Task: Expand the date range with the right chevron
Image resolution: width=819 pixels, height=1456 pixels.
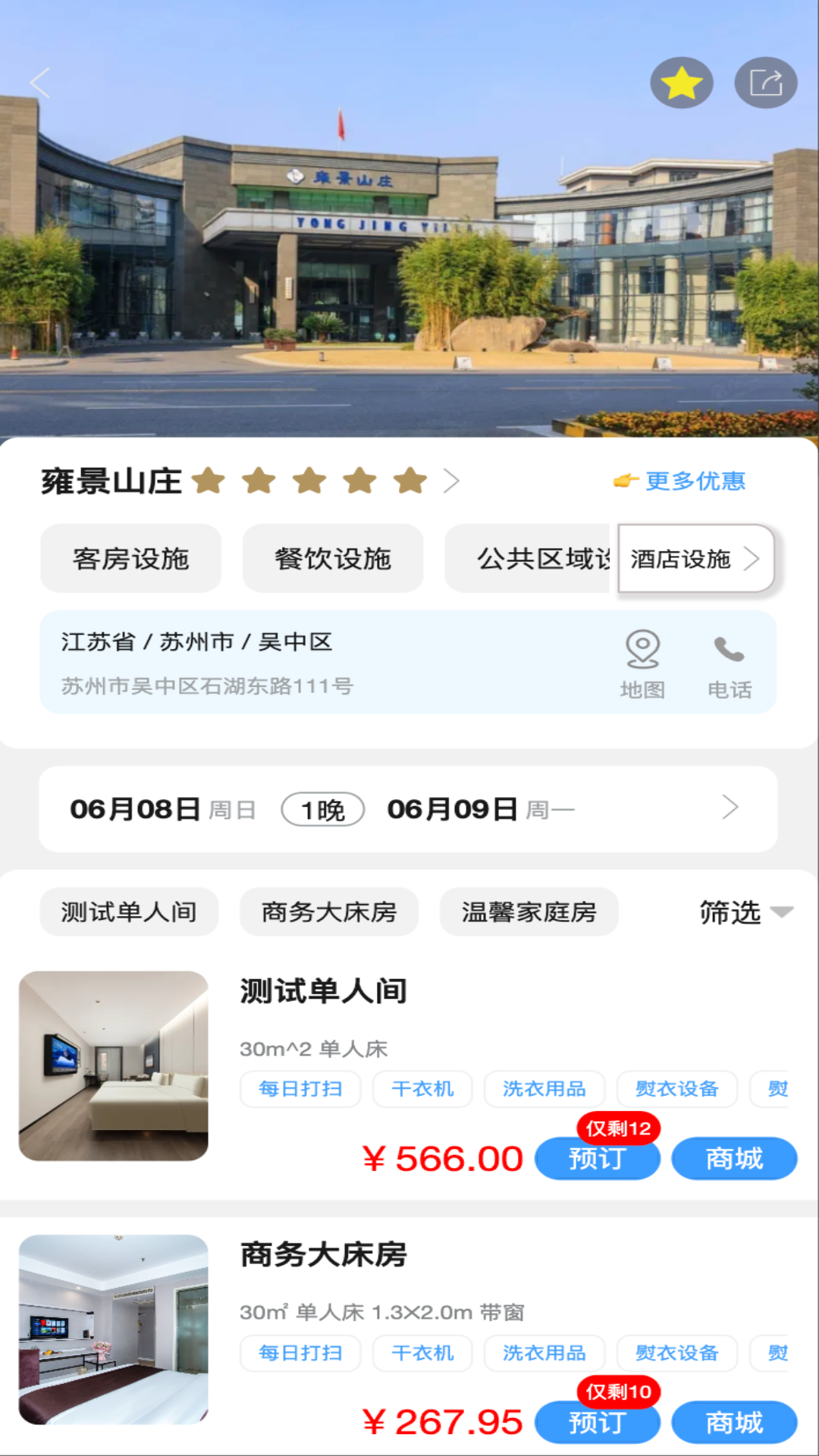Action: (x=730, y=808)
